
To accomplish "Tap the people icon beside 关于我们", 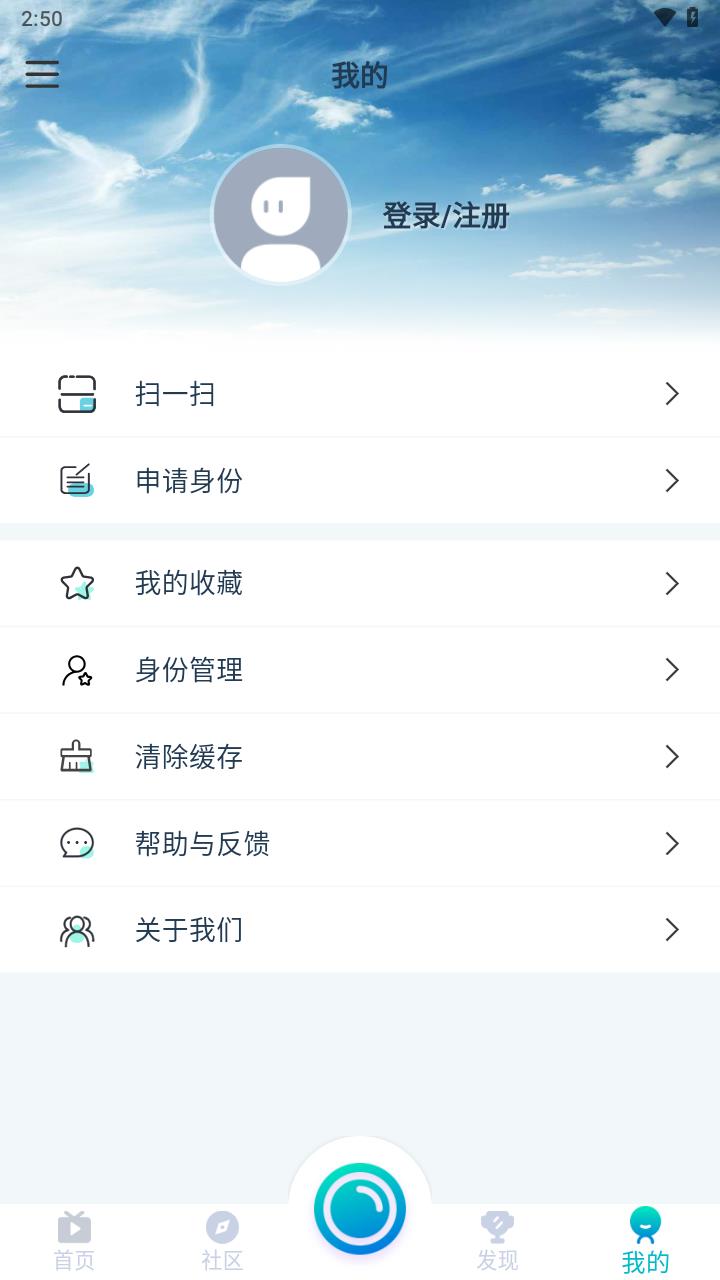I will [77, 930].
